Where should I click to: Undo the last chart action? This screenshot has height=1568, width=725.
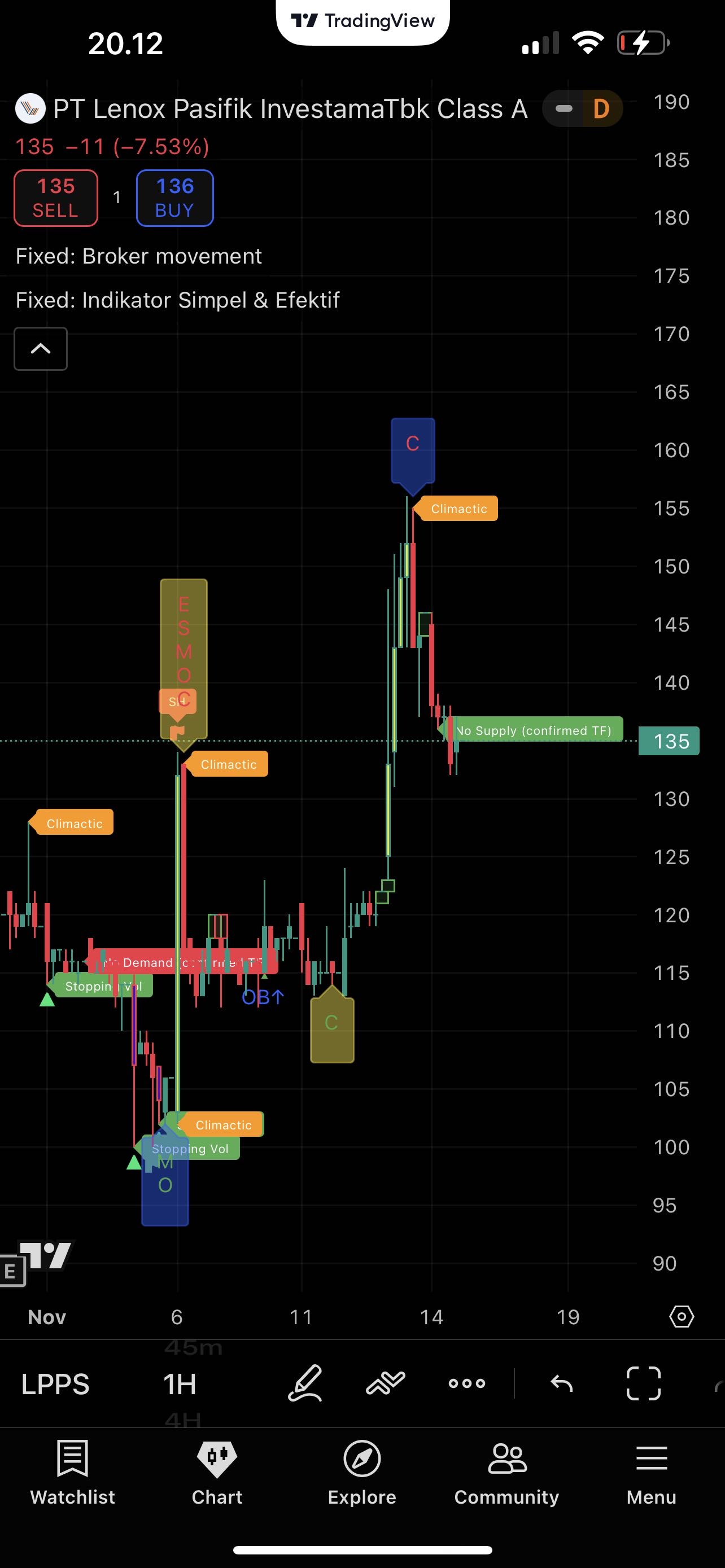(x=561, y=1383)
